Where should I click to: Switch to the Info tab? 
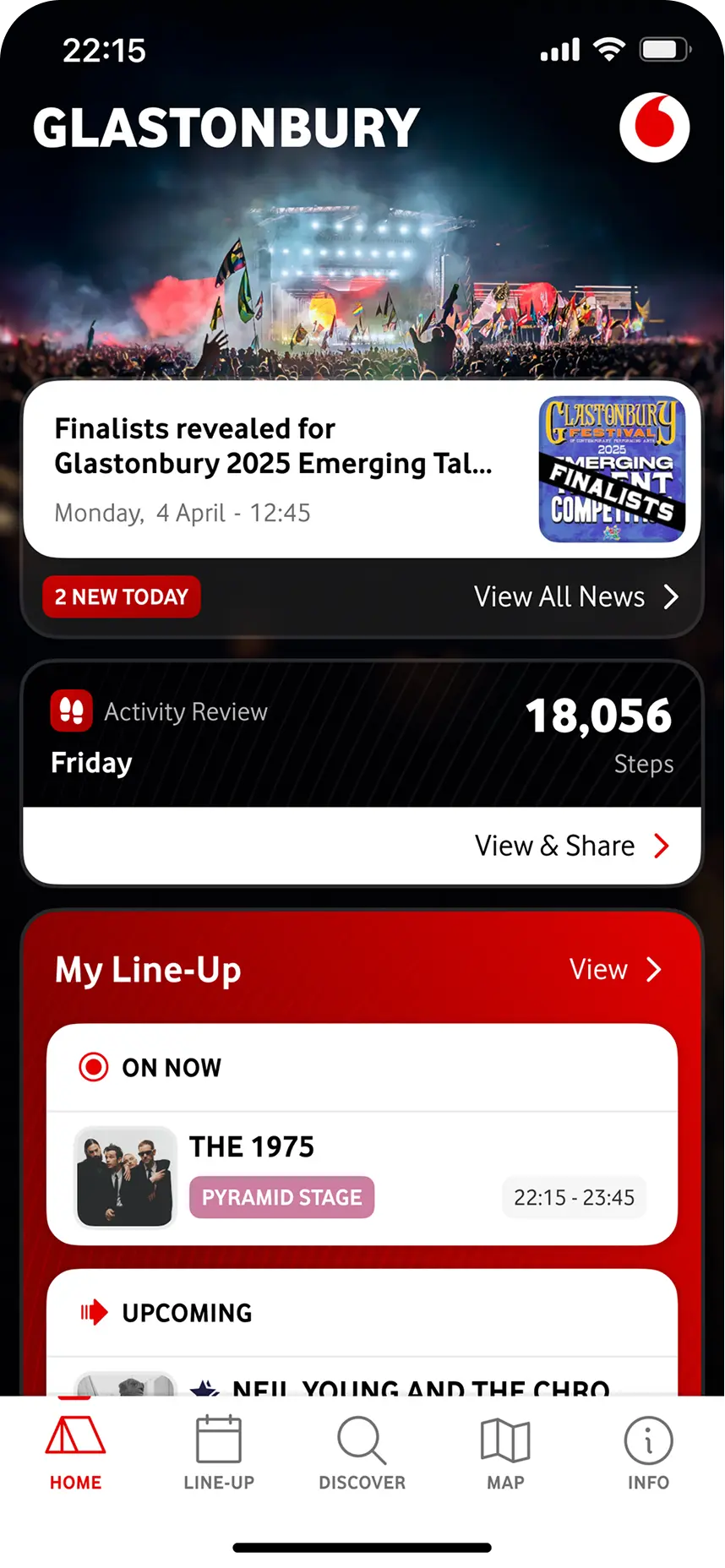(x=648, y=1453)
